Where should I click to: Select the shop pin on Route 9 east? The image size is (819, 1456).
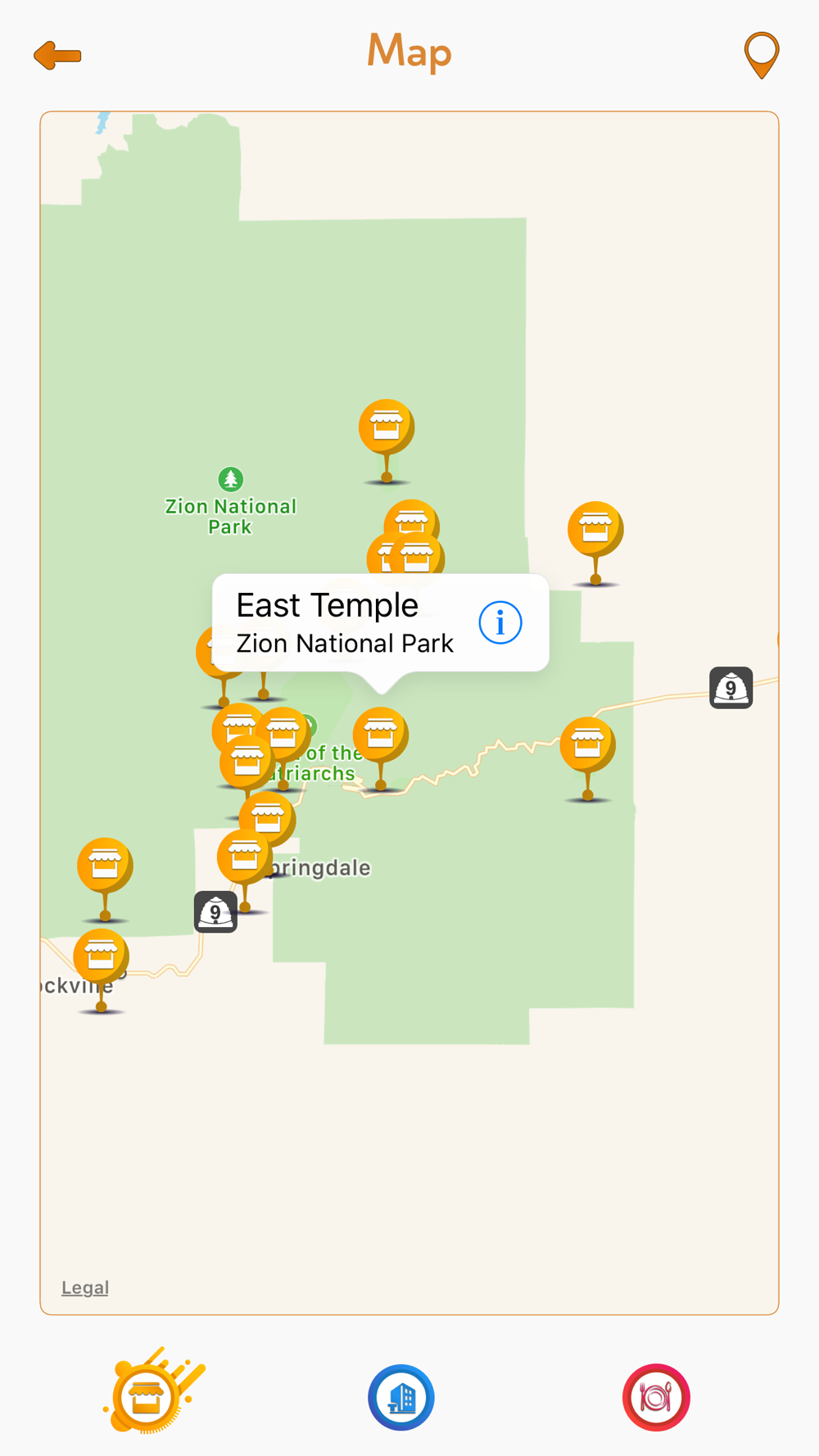click(x=587, y=757)
